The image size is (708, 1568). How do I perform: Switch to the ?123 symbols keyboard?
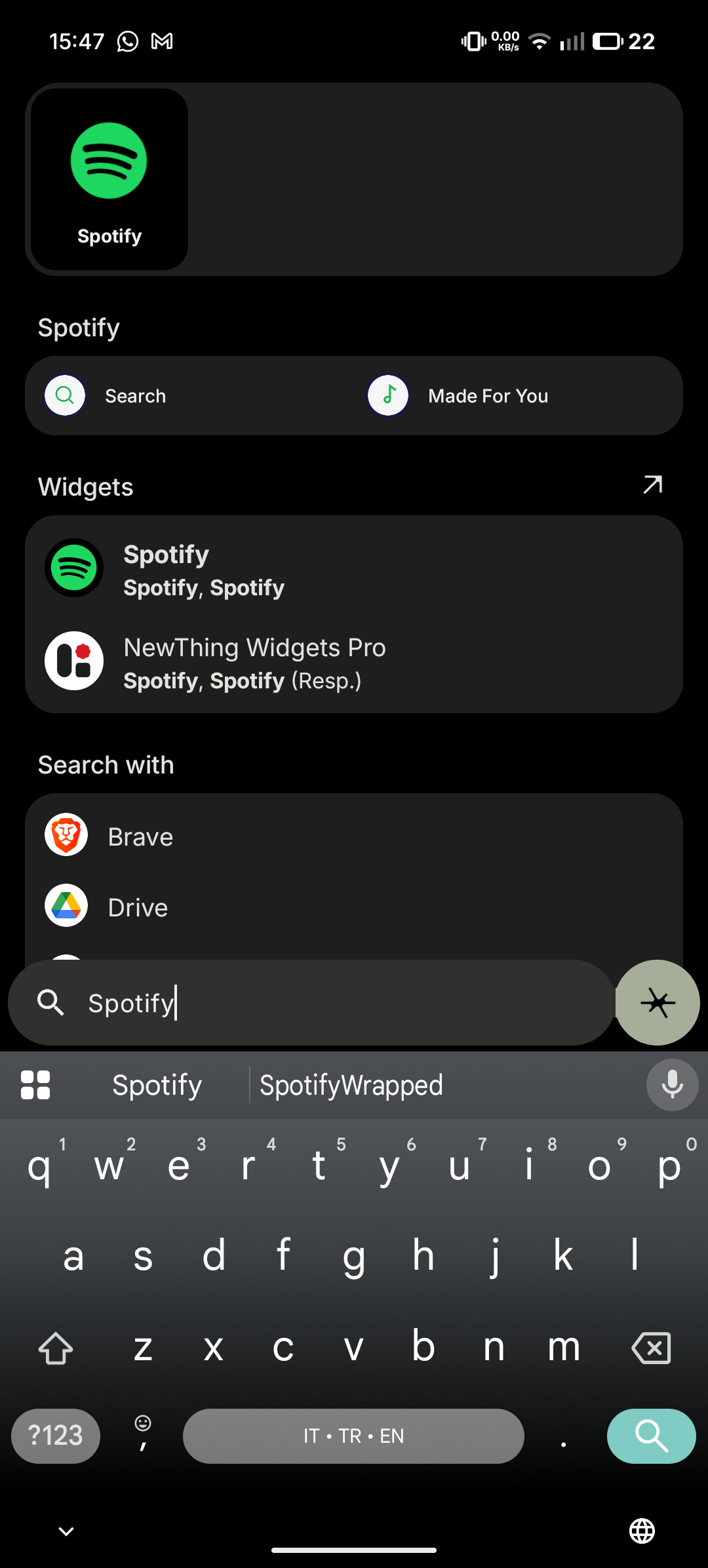[56, 1436]
